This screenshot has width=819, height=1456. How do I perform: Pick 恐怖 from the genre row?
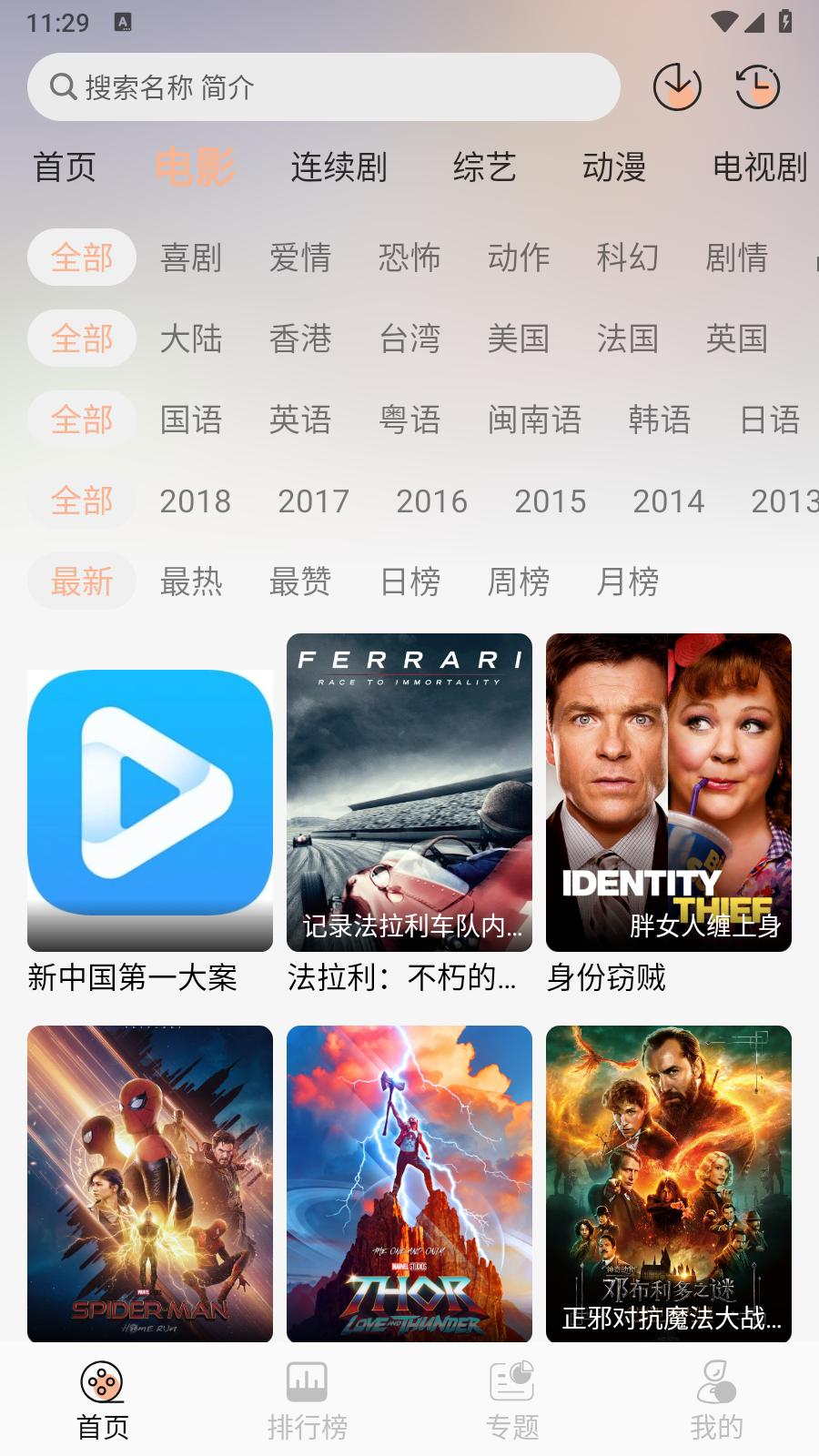point(409,258)
